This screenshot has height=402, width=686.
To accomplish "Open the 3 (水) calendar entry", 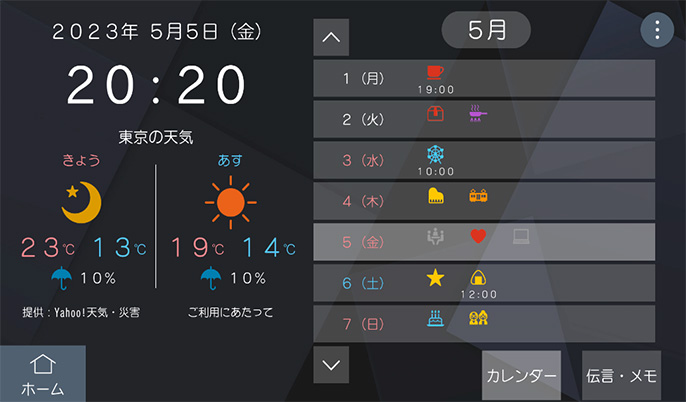I will click(x=484, y=160).
